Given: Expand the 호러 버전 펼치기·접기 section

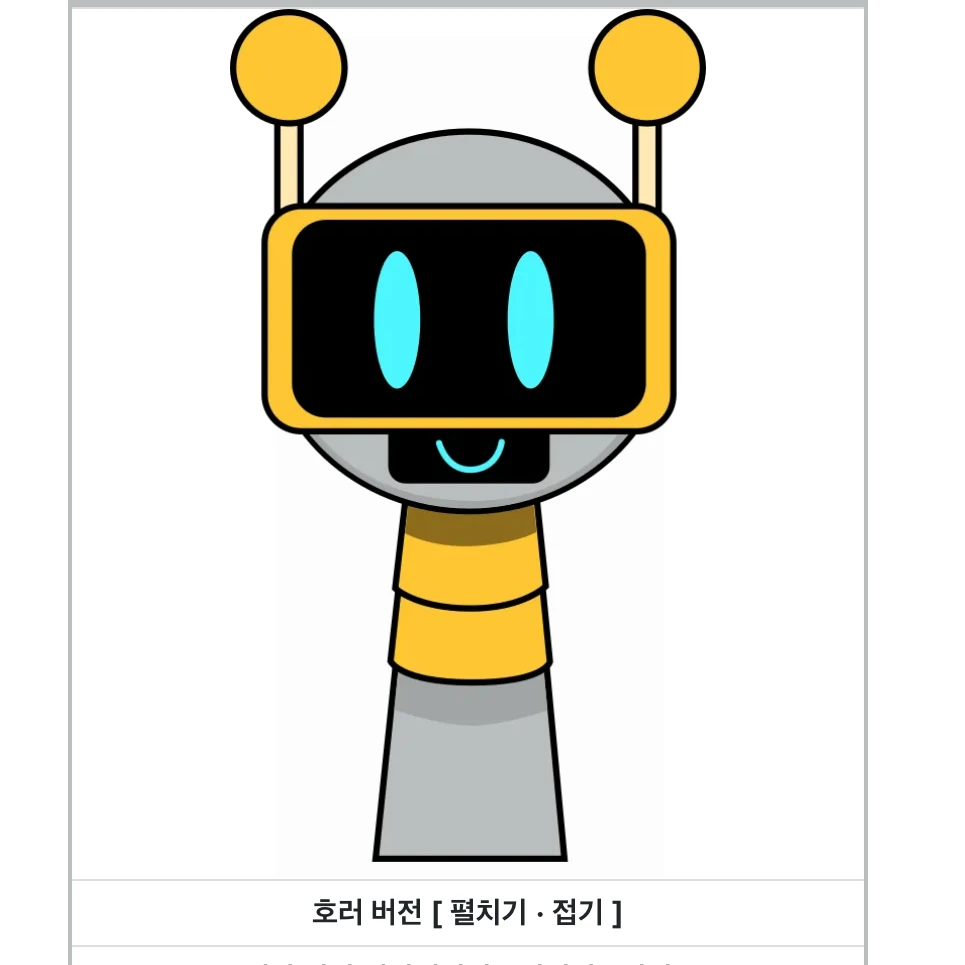Looking at the screenshot, I should (492, 912).
